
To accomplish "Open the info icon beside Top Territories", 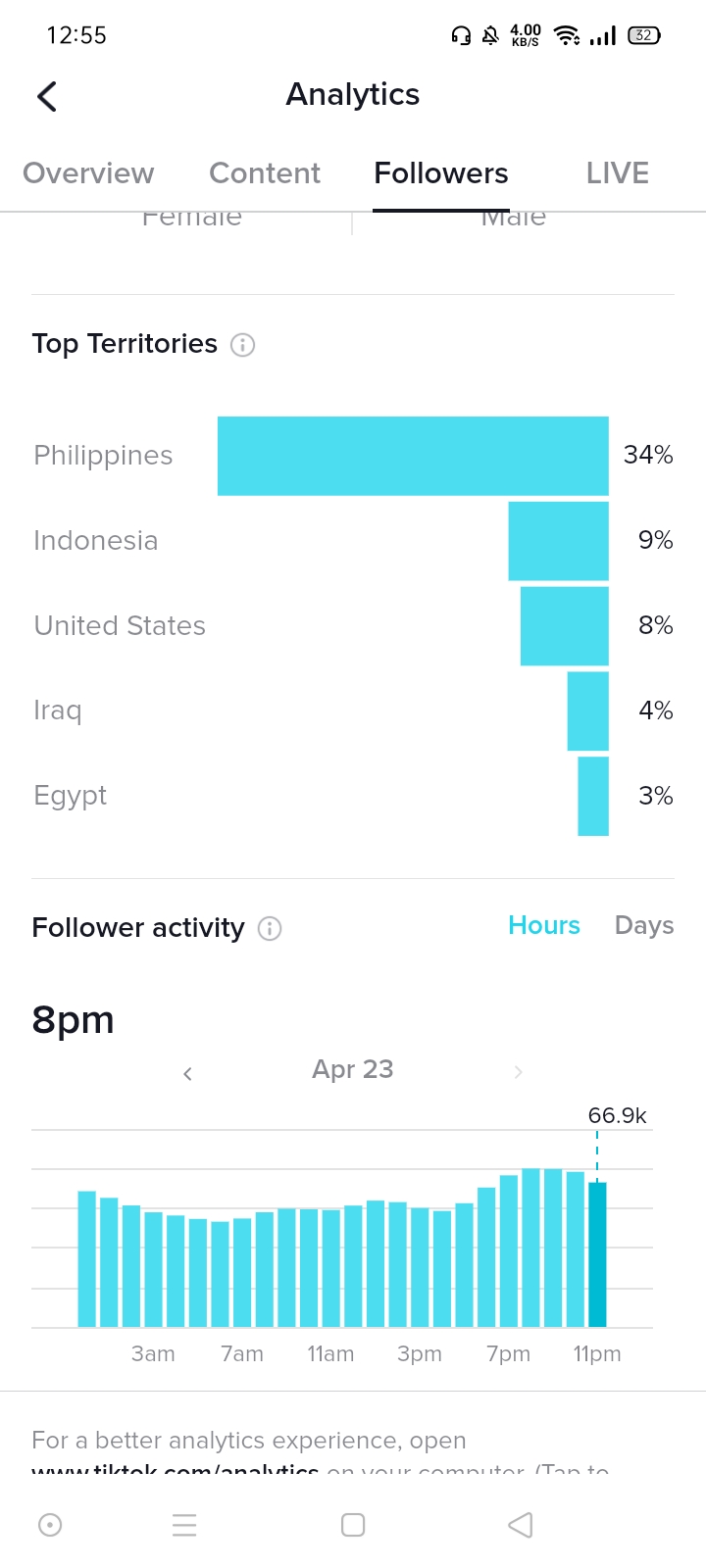I will point(242,345).
